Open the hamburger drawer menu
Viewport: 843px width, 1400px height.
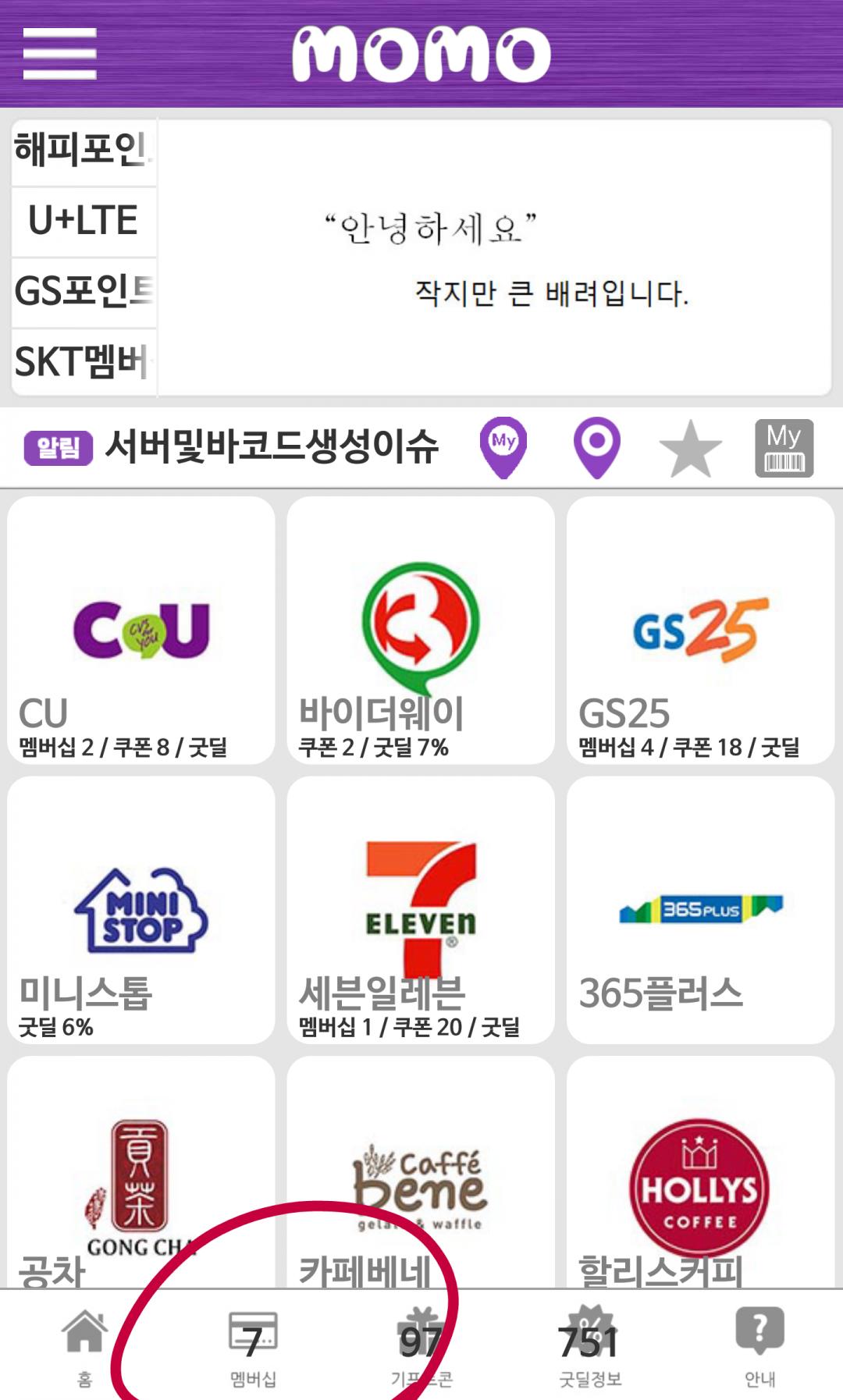(x=60, y=53)
